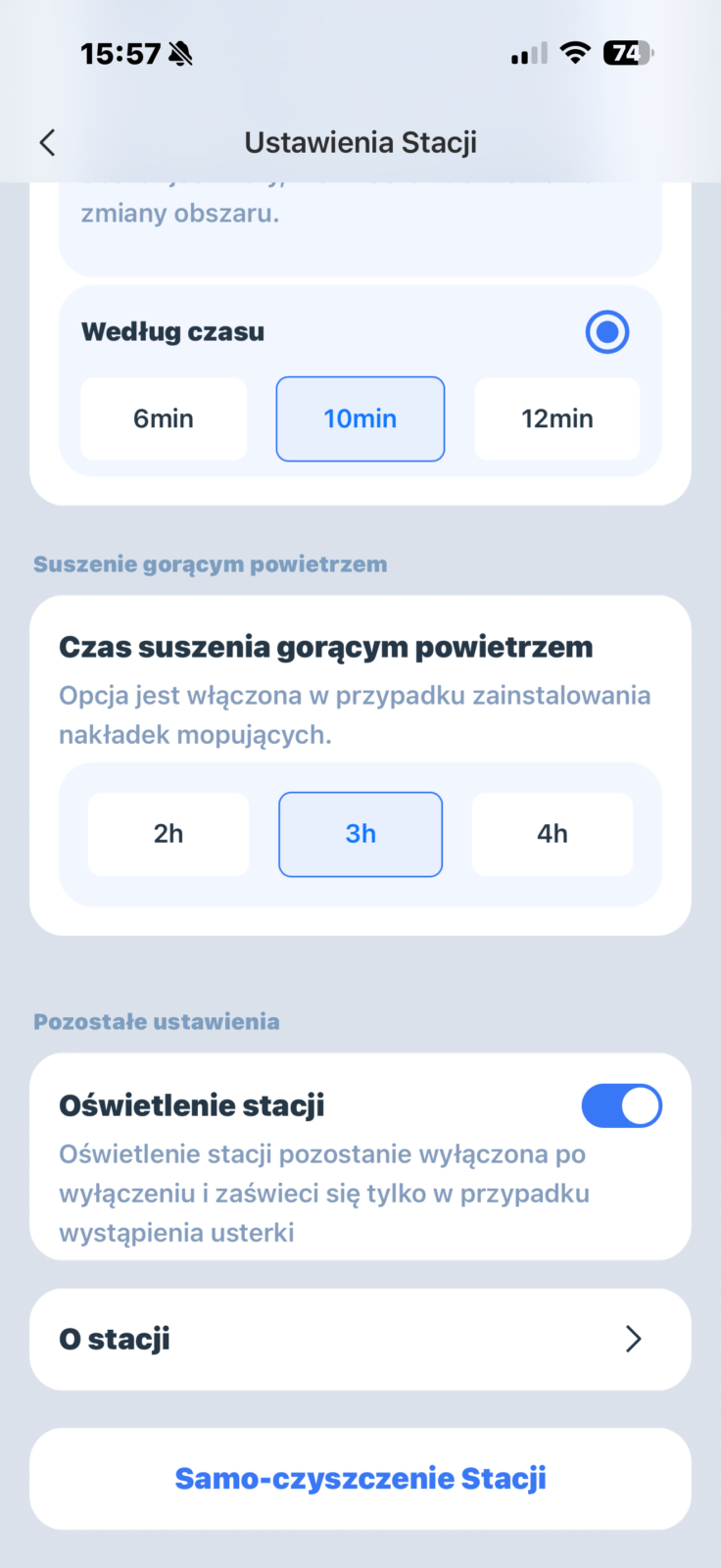
Task: Set time to 12min
Action: click(x=556, y=418)
